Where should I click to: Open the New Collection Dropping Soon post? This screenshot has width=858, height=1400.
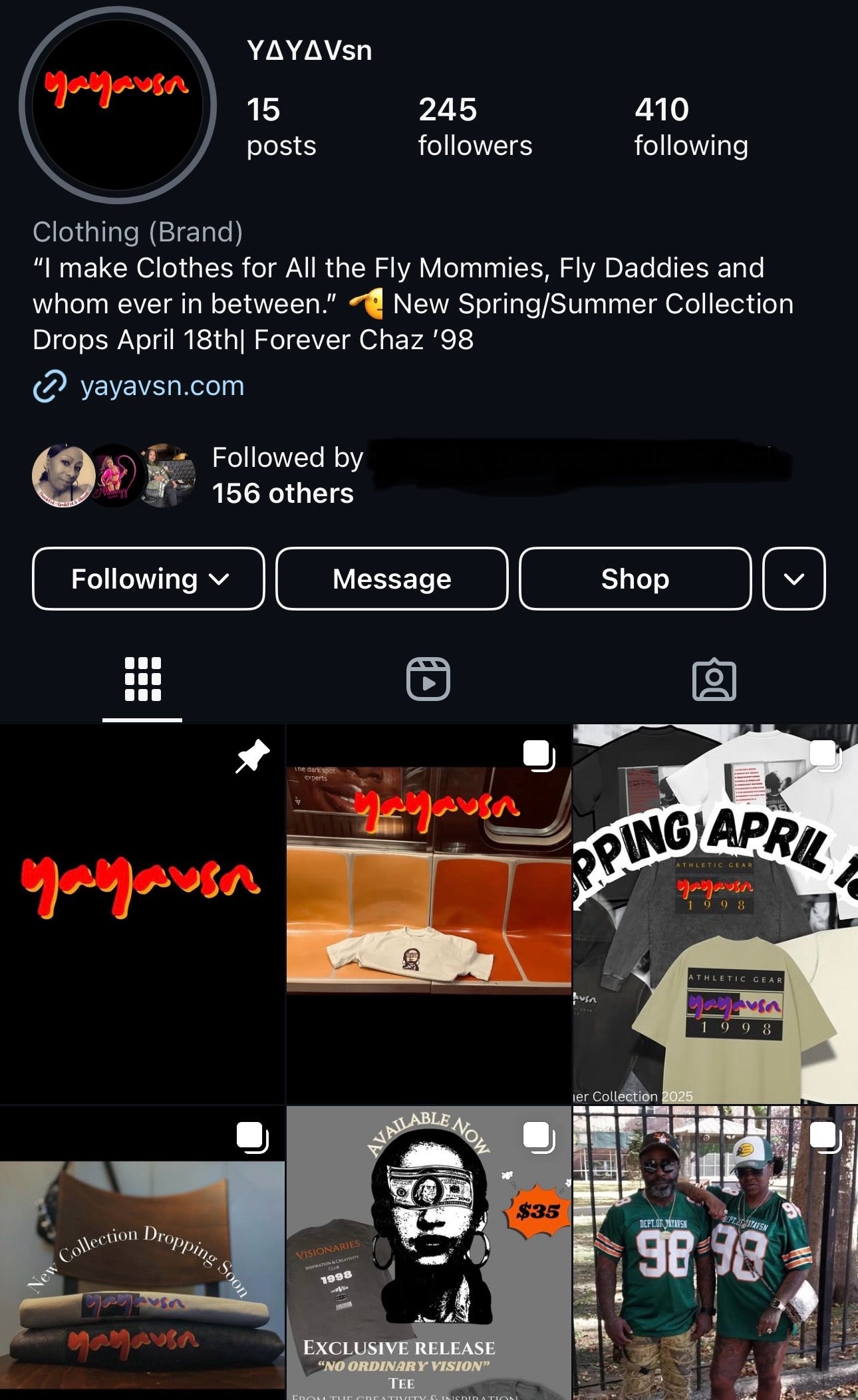(142, 1254)
